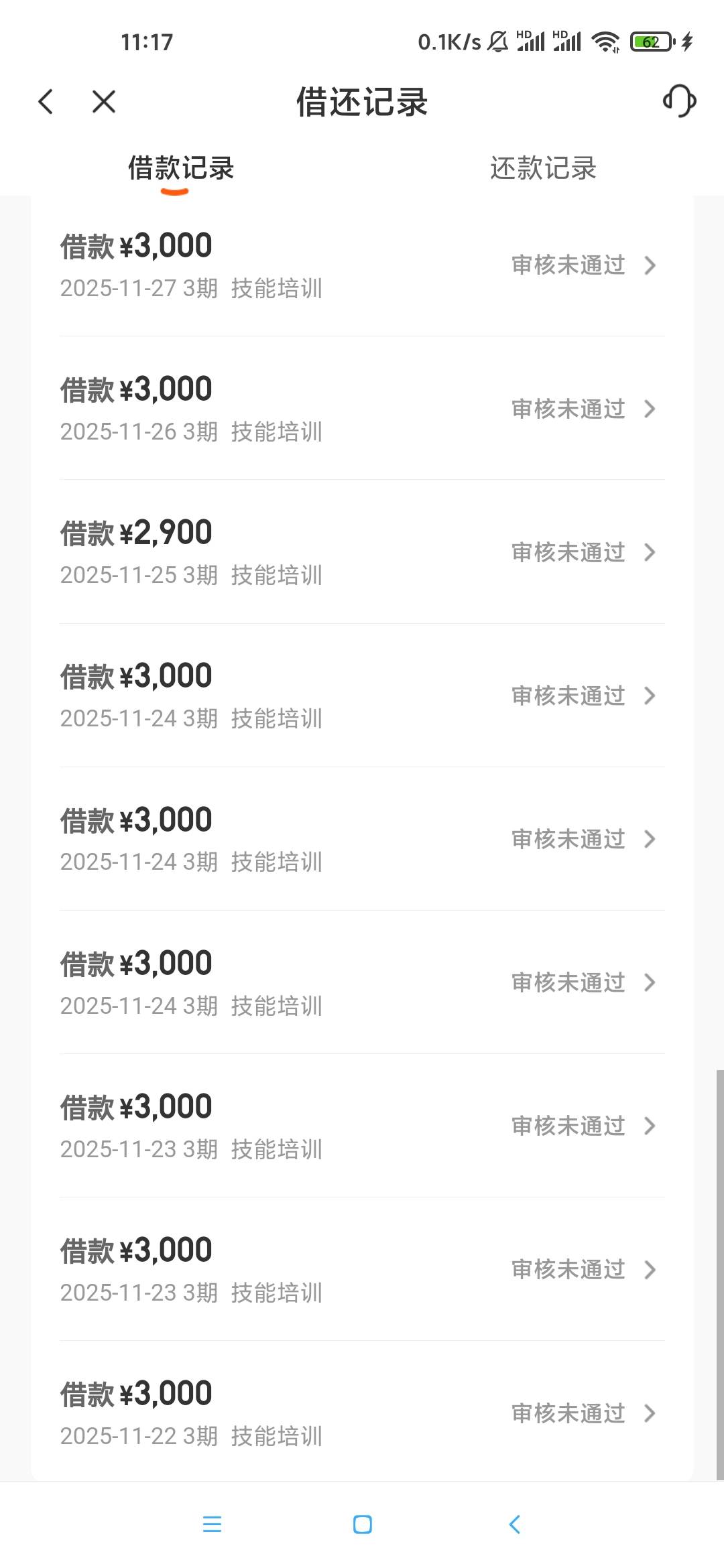Open the 2025-11-27 ¥3,000 loan record

tap(362, 266)
